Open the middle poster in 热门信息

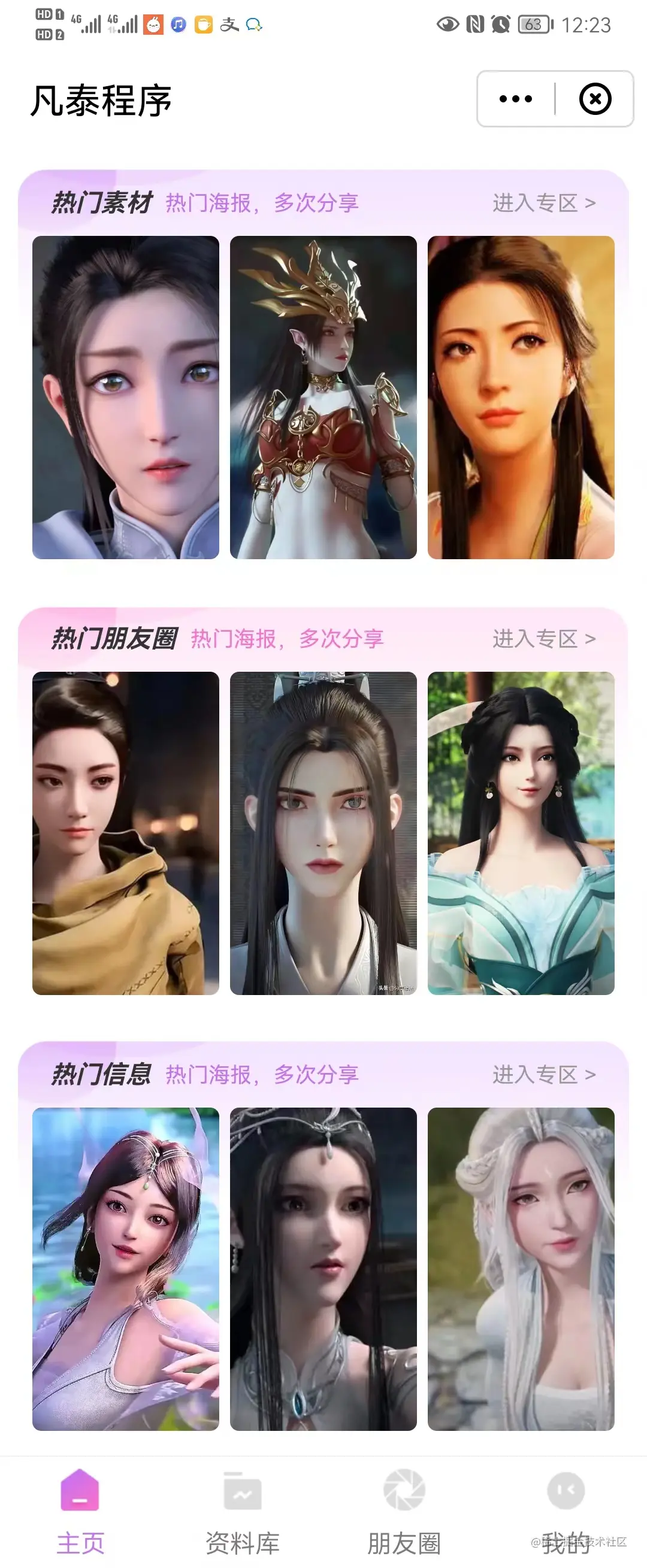click(x=323, y=1269)
